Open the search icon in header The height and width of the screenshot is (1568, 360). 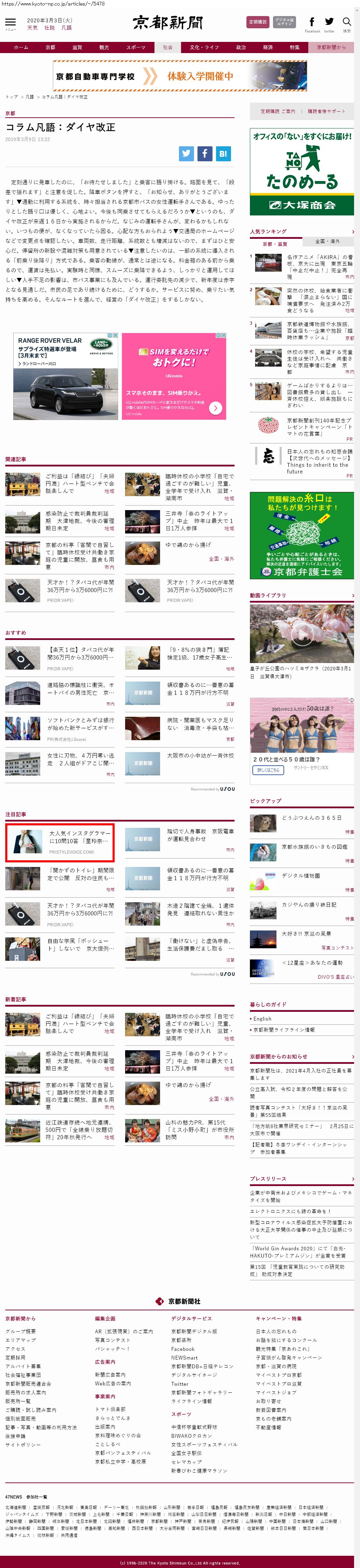[x=347, y=23]
